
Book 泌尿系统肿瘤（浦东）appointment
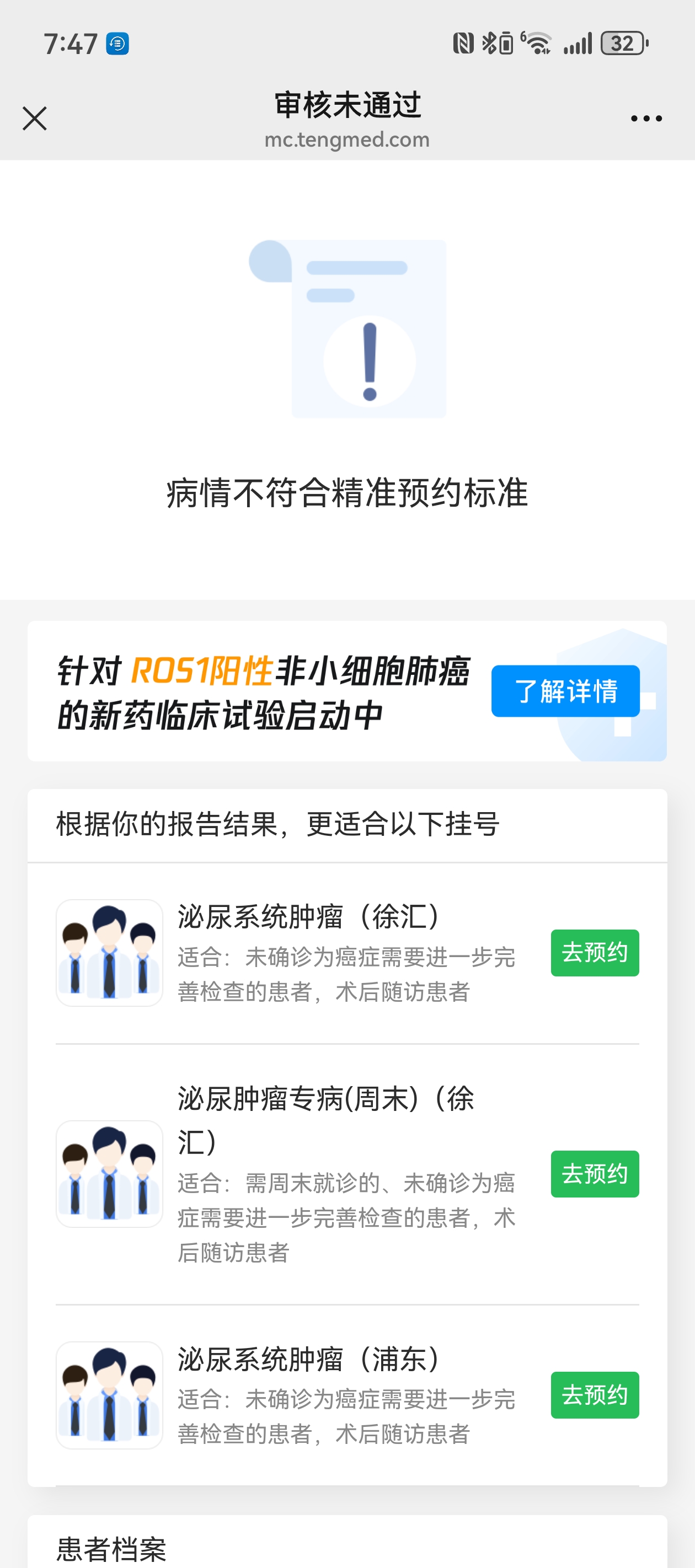click(595, 1394)
